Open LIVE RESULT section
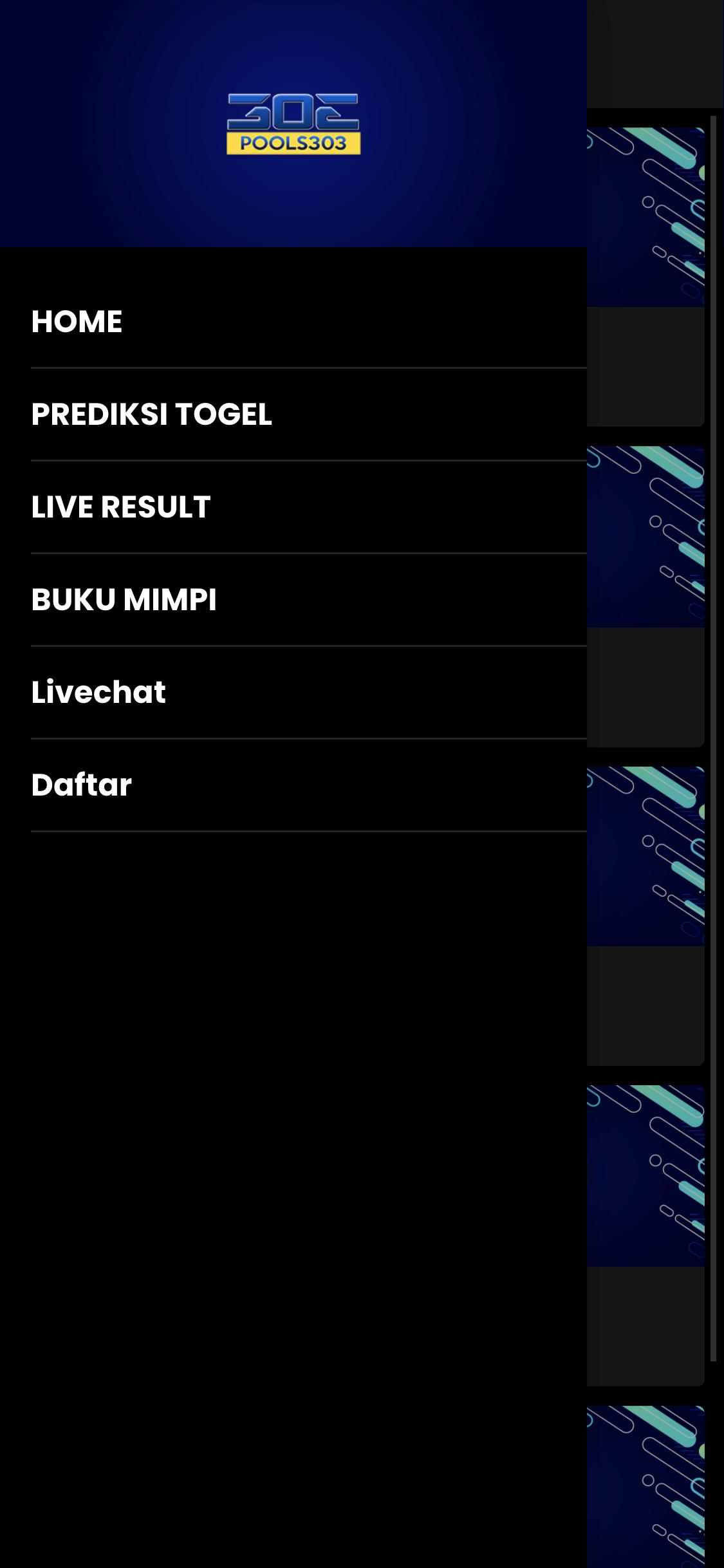This screenshot has width=724, height=1568. tap(121, 507)
